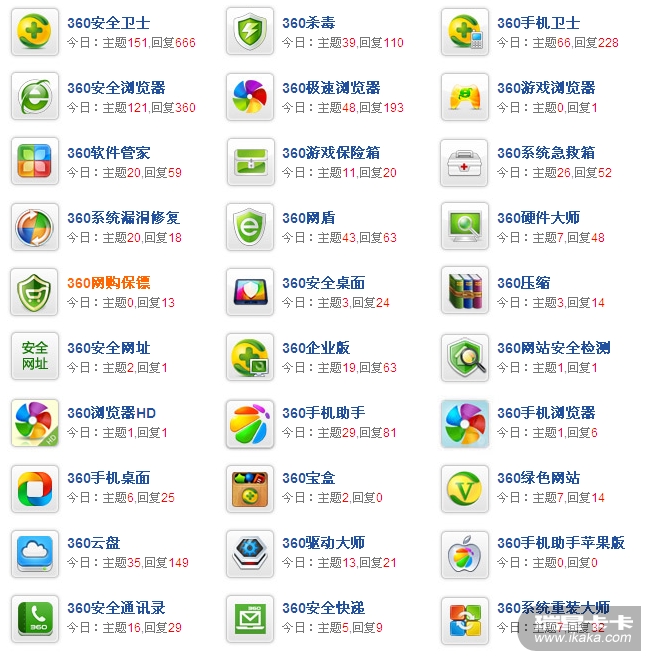Open the highlighted 360网购保镖 board

108,283
